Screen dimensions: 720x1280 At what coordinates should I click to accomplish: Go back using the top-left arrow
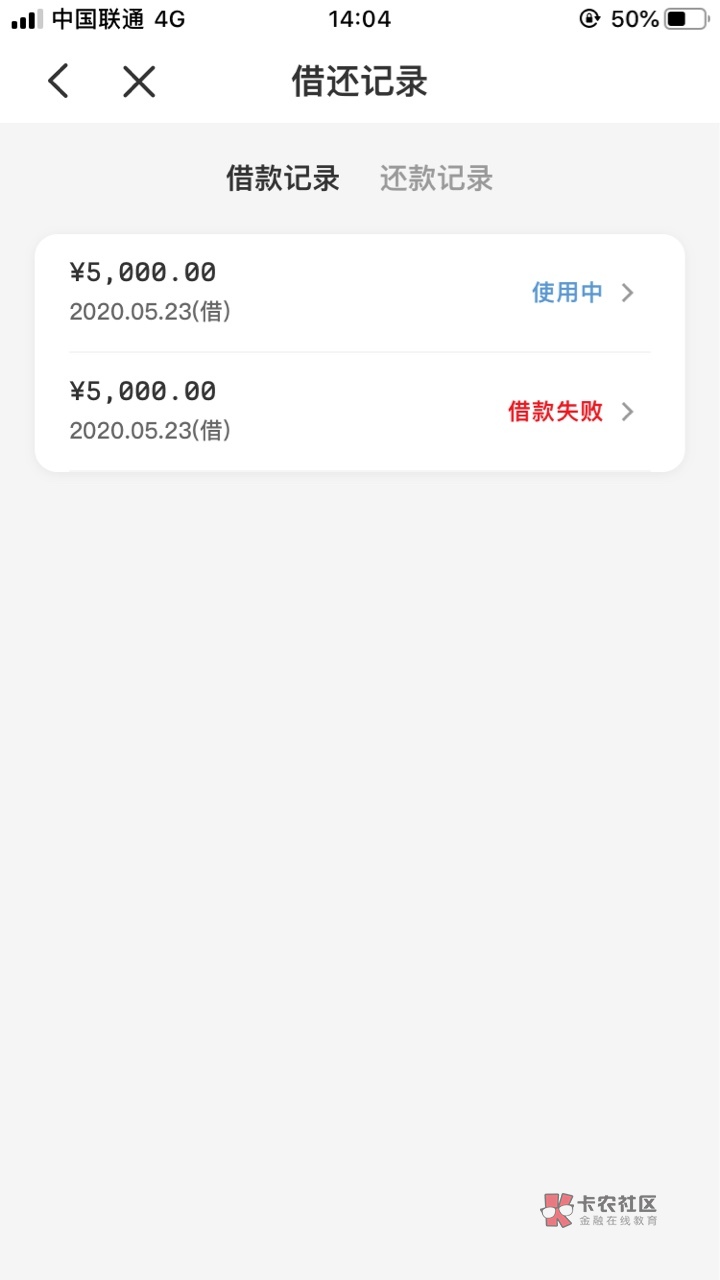click(x=59, y=81)
